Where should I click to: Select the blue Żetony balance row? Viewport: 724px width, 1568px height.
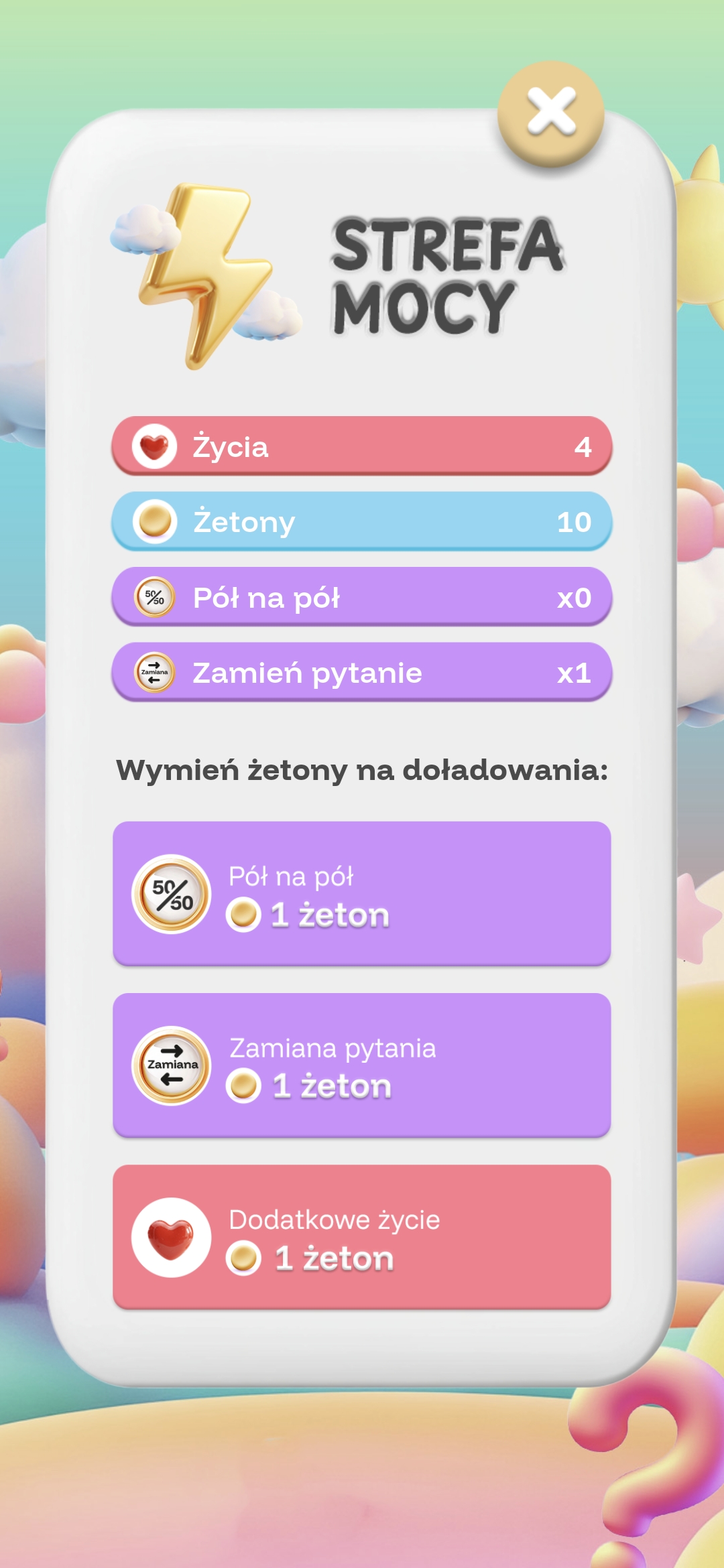(362, 523)
